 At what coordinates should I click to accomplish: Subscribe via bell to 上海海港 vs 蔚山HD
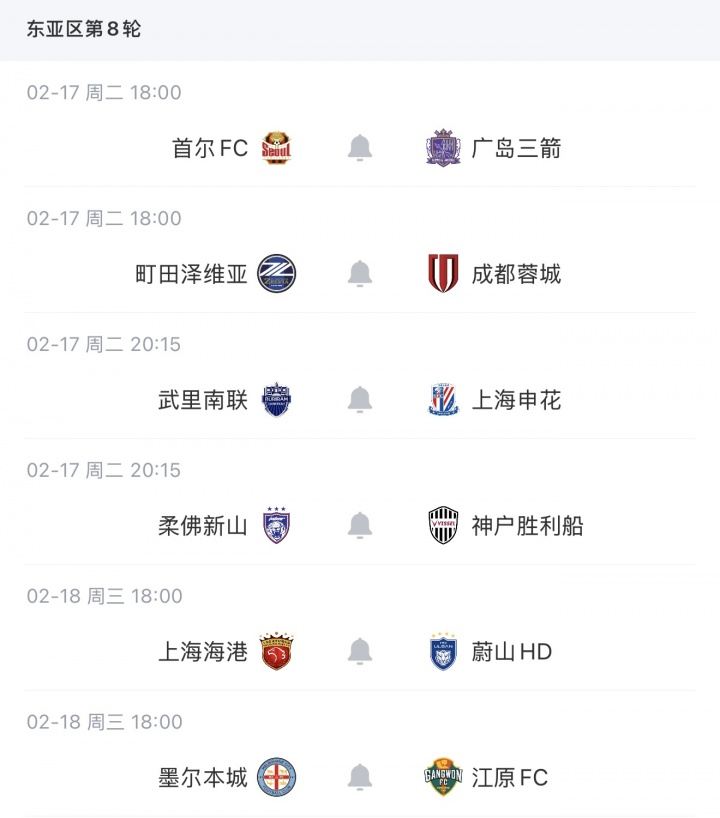[x=360, y=652]
